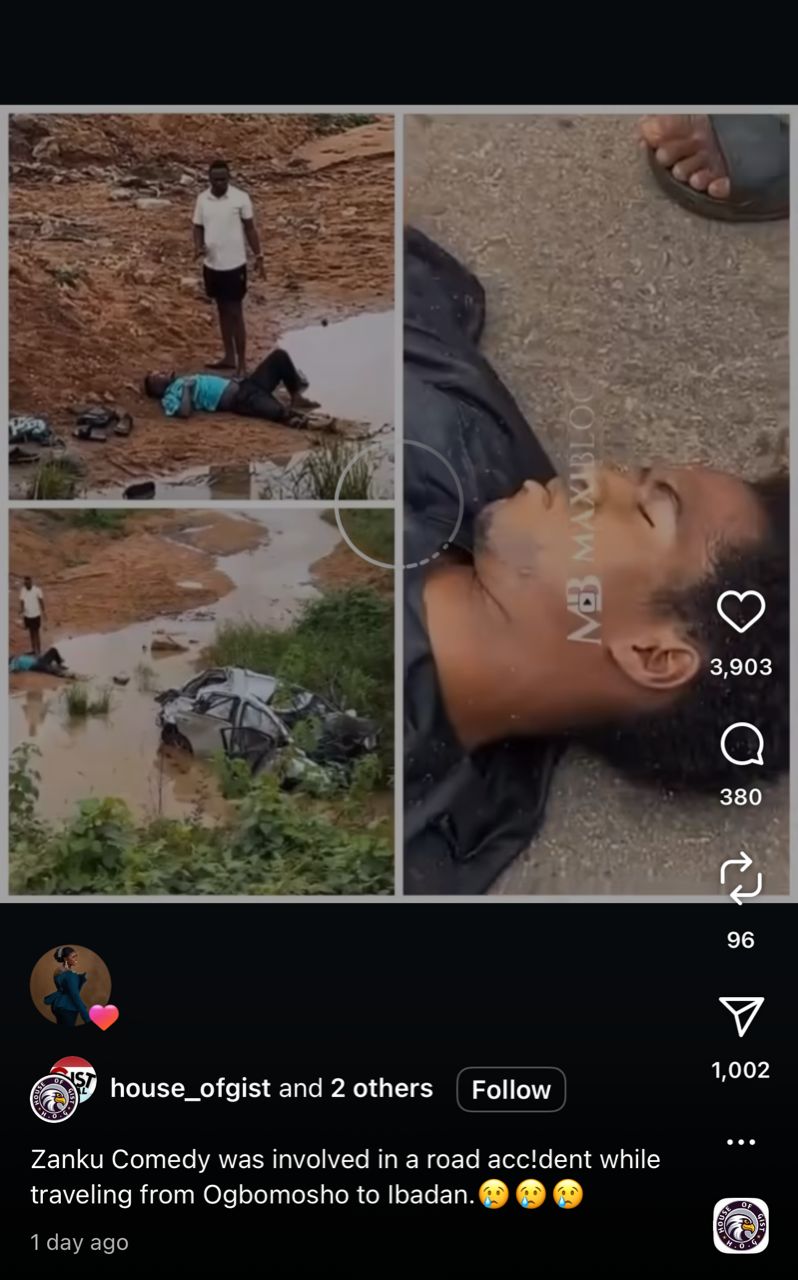Open the comments on this reel
This screenshot has height=1280, width=798.
click(741, 745)
